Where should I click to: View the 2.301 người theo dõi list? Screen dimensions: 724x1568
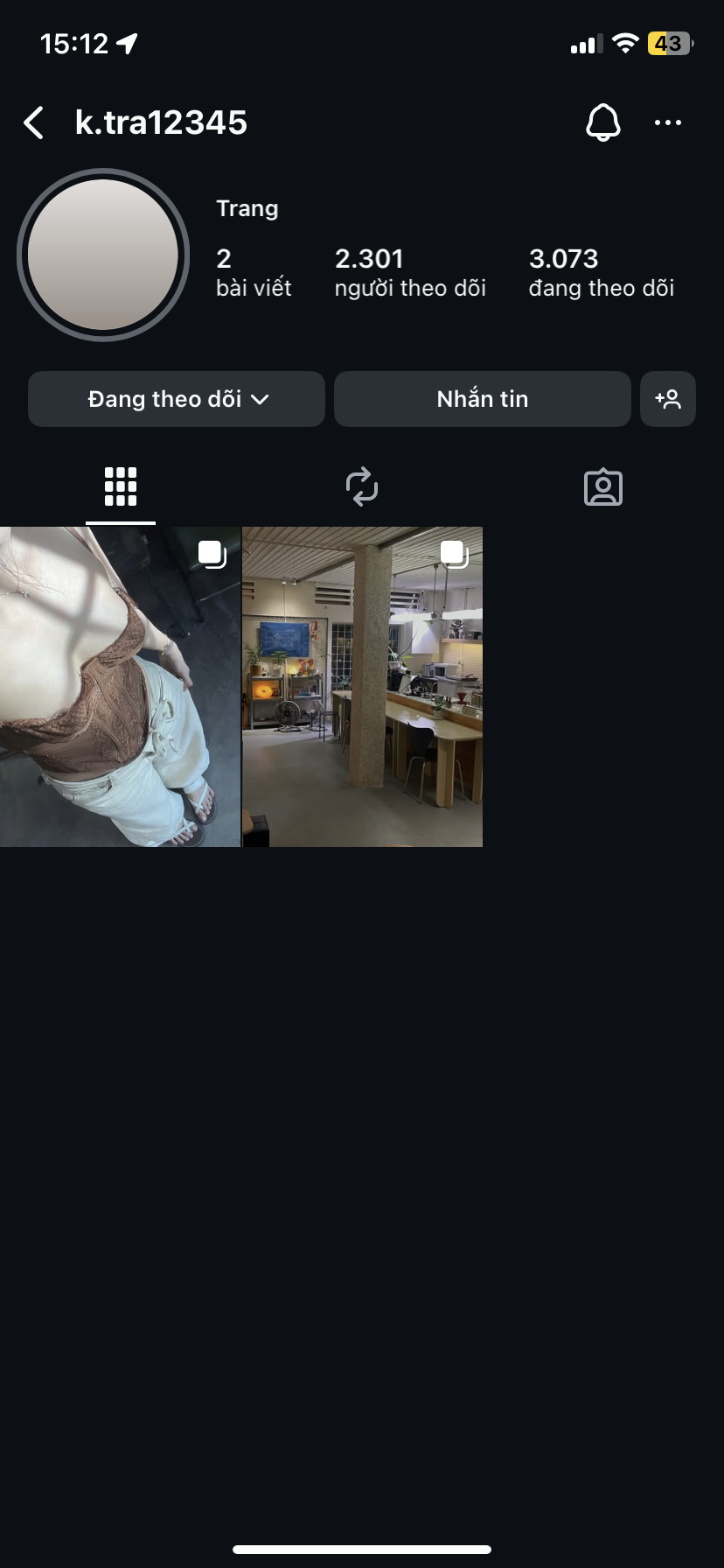pyautogui.click(x=409, y=272)
